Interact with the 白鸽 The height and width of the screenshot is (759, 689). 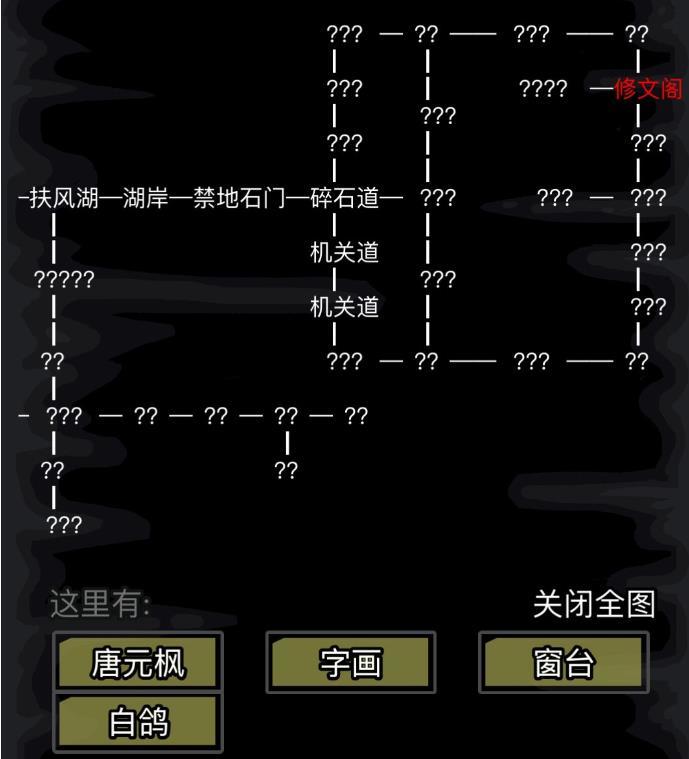[138, 722]
